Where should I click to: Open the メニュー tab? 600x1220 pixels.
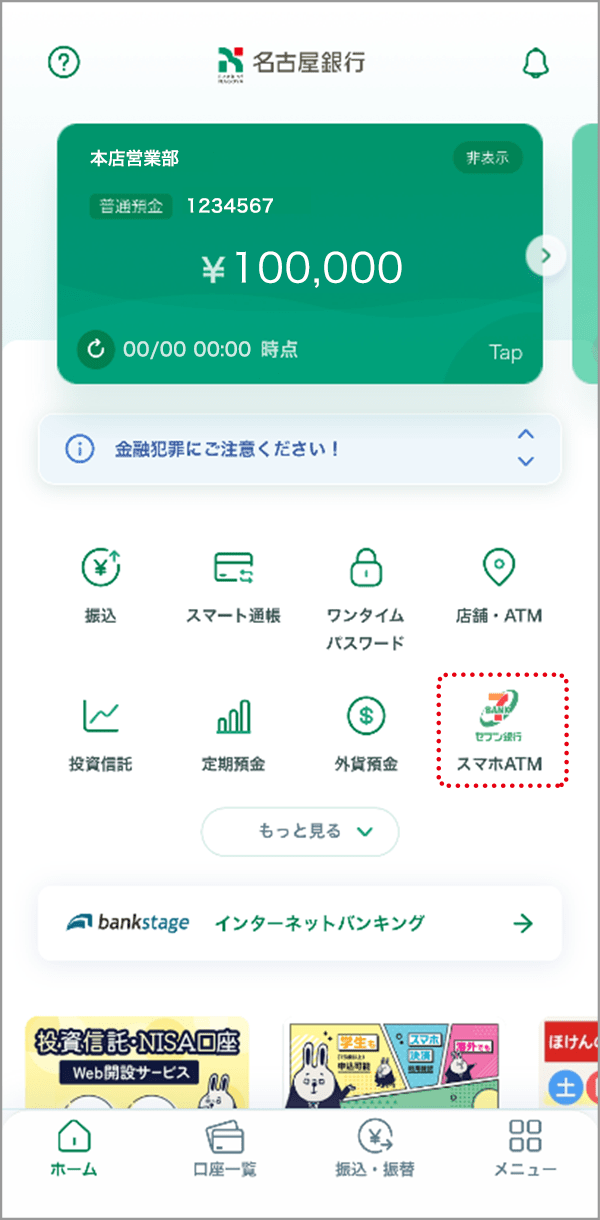(x=525, y=1150)
